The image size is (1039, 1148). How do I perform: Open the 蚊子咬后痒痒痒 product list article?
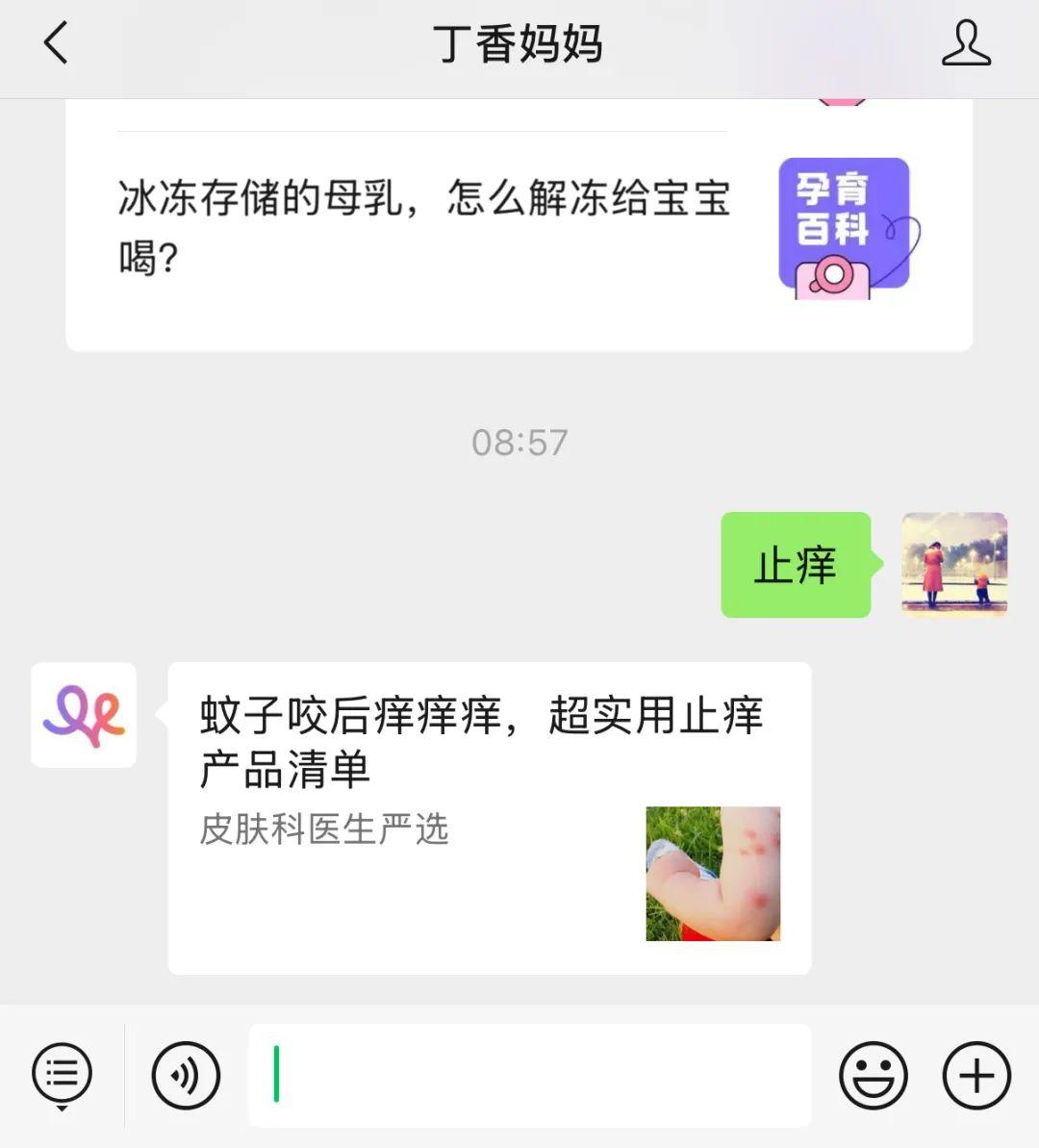tap(489, 818)
